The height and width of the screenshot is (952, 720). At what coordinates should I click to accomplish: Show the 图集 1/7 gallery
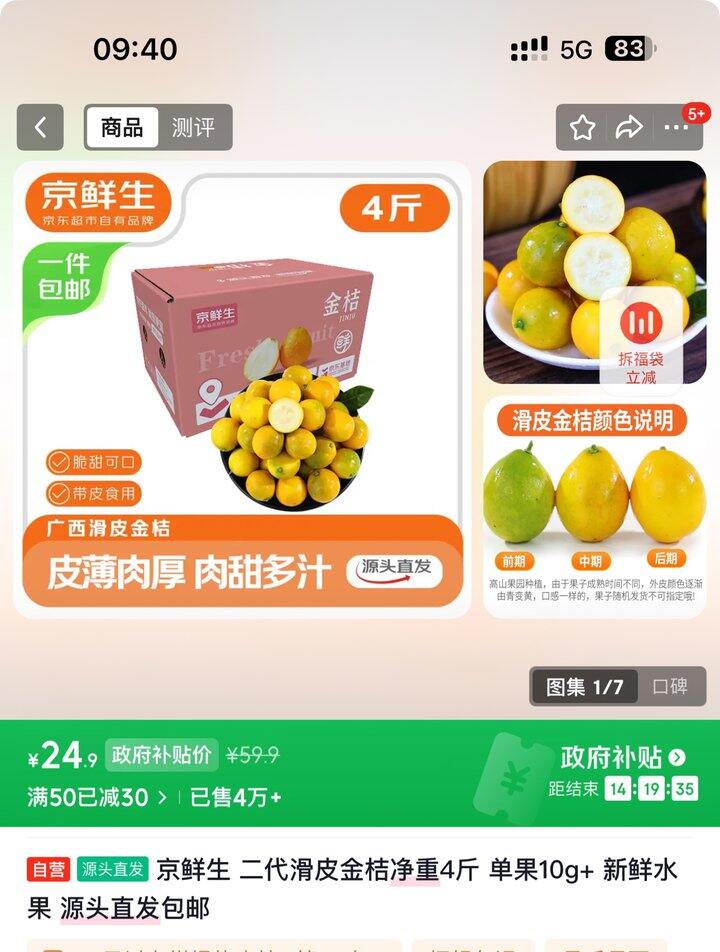[584, 687]
